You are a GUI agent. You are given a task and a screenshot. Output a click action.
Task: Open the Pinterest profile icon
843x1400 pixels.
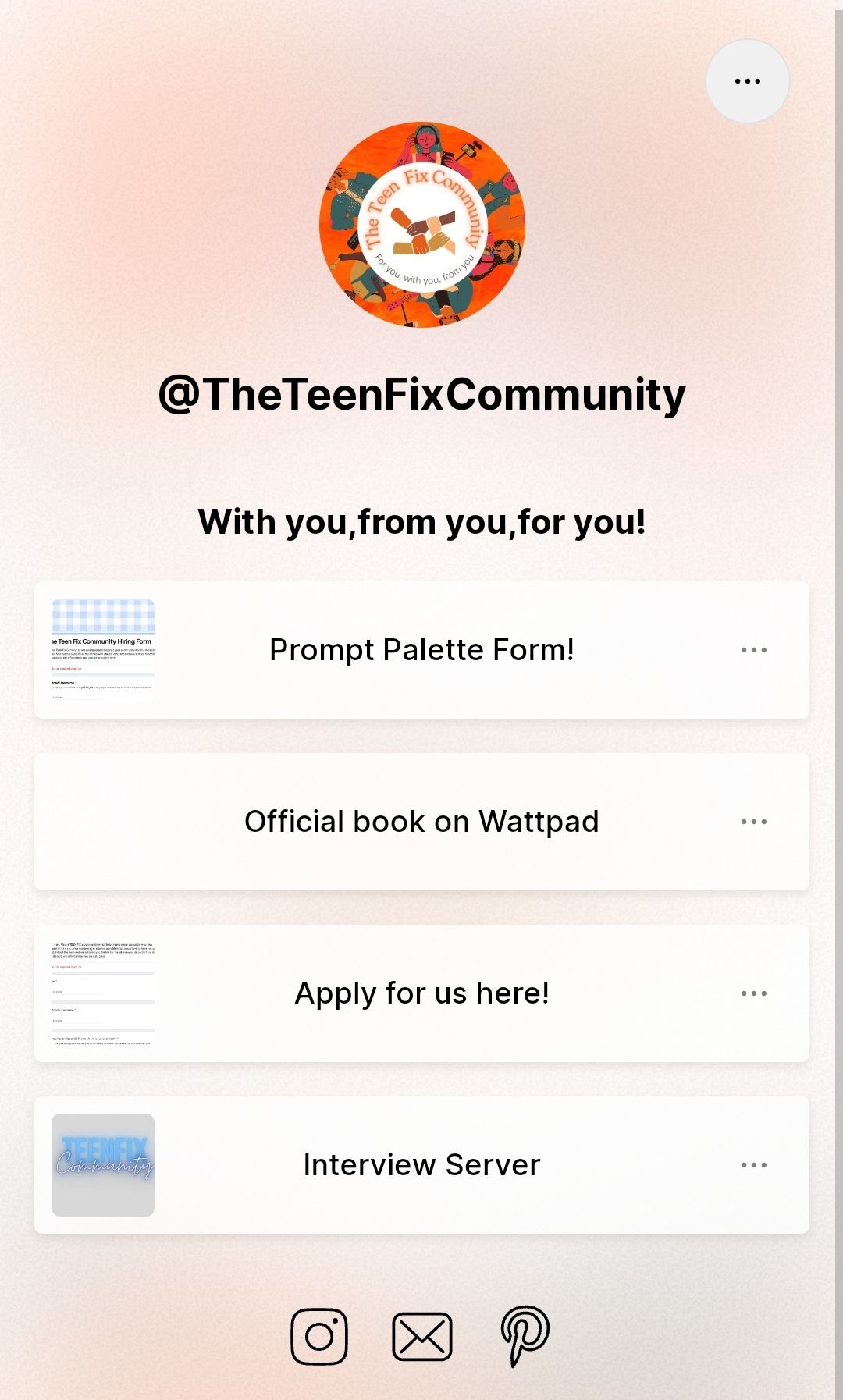pos(525,1334)
